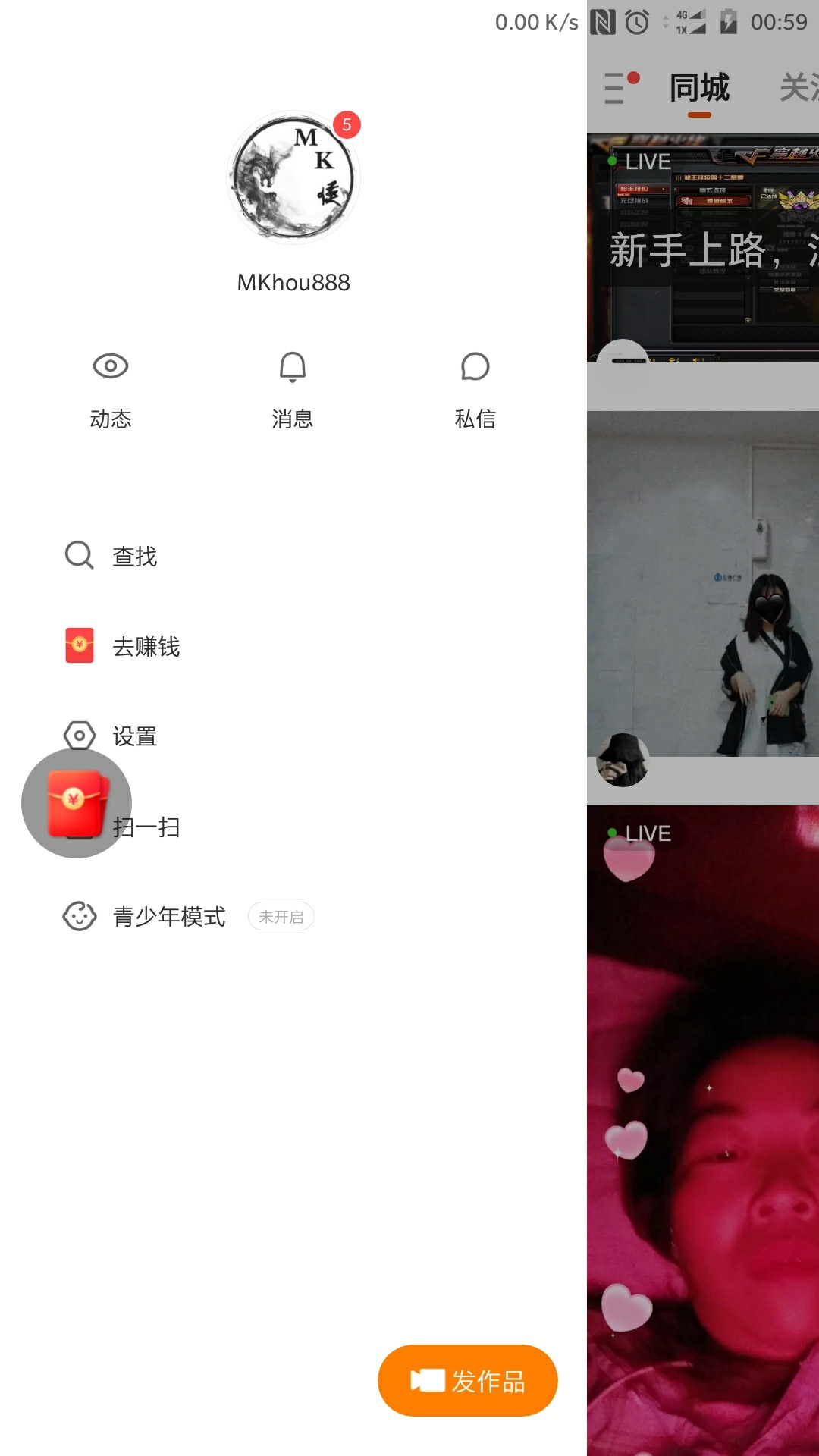
Task: Open the MKhou888 profile avatar
Action: point(293,178)
